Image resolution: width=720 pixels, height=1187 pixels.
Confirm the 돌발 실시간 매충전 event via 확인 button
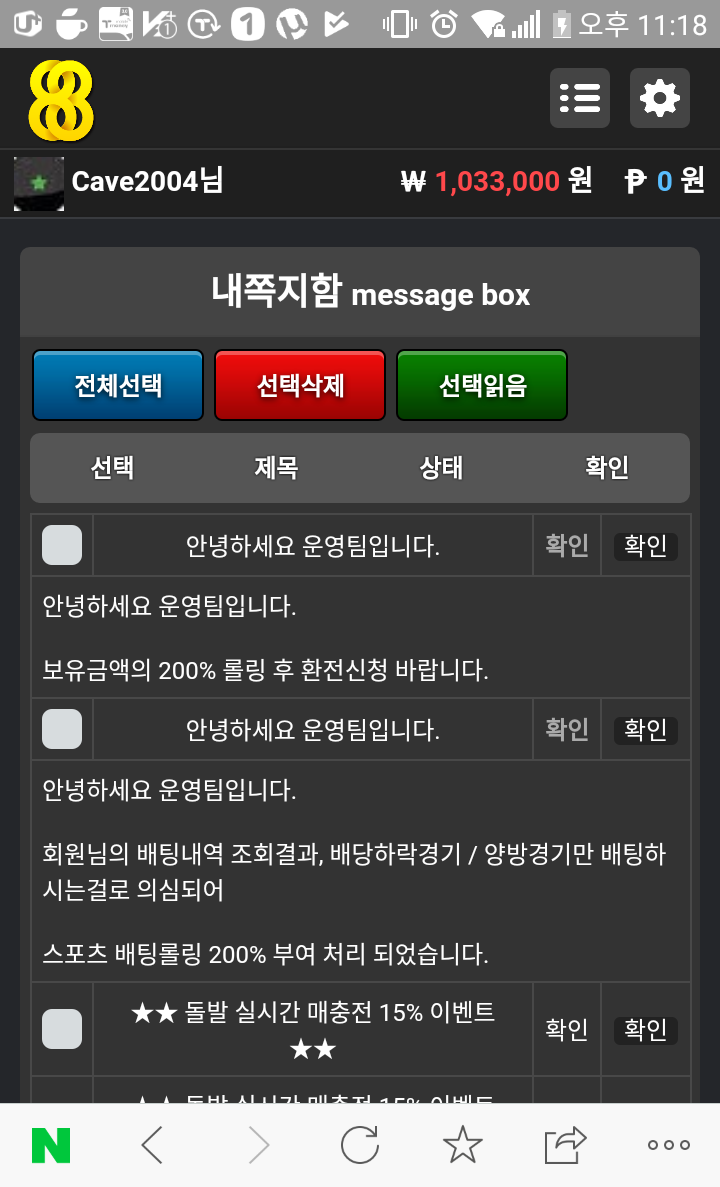(646, 1030)
